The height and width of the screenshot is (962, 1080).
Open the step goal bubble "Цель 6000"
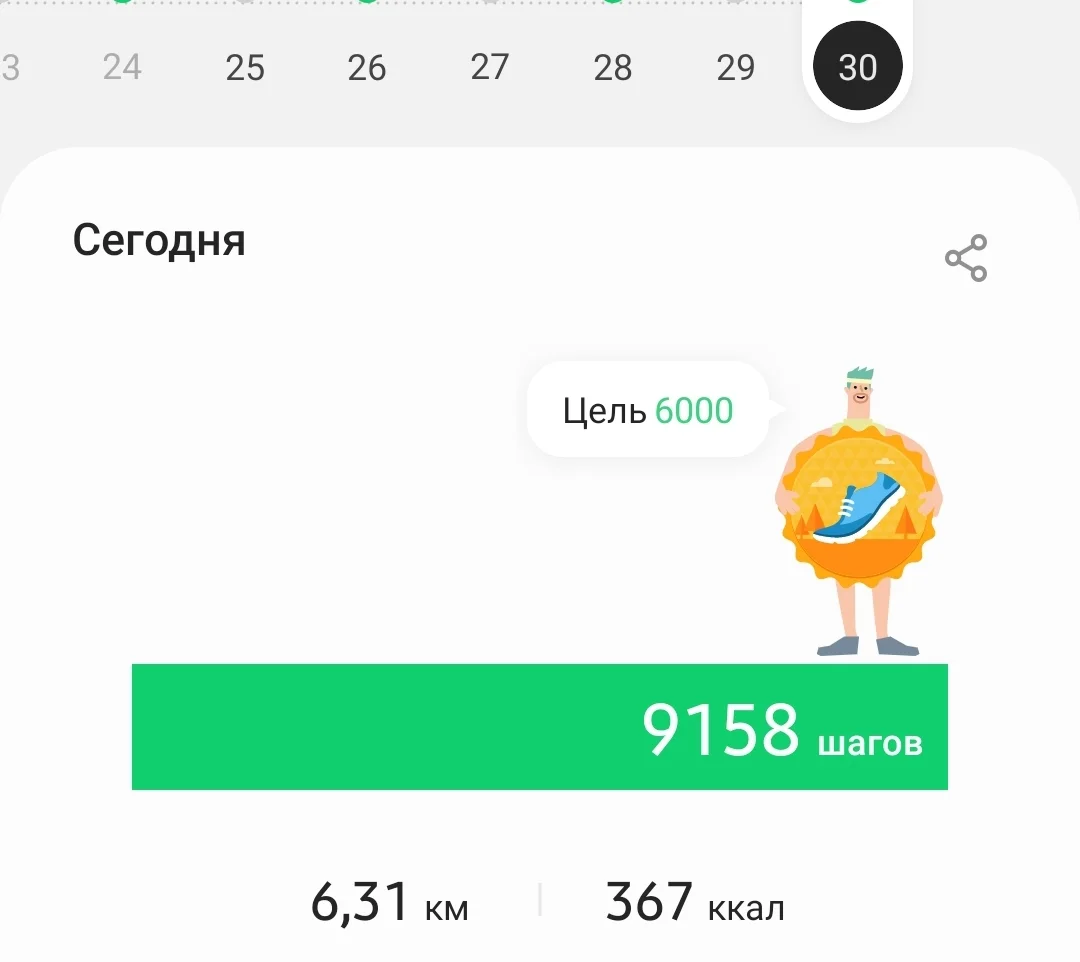coord(648,410)
